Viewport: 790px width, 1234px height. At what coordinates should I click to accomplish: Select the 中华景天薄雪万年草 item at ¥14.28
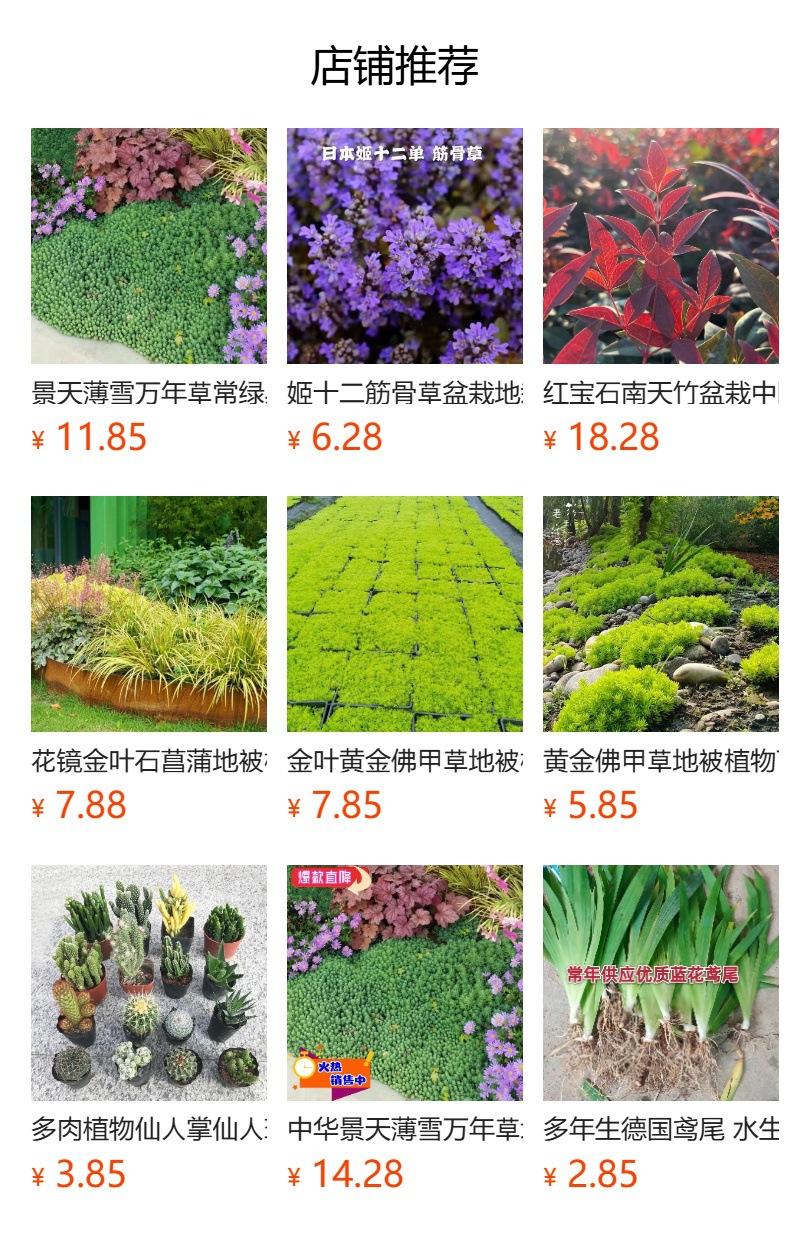click(405, 983)
